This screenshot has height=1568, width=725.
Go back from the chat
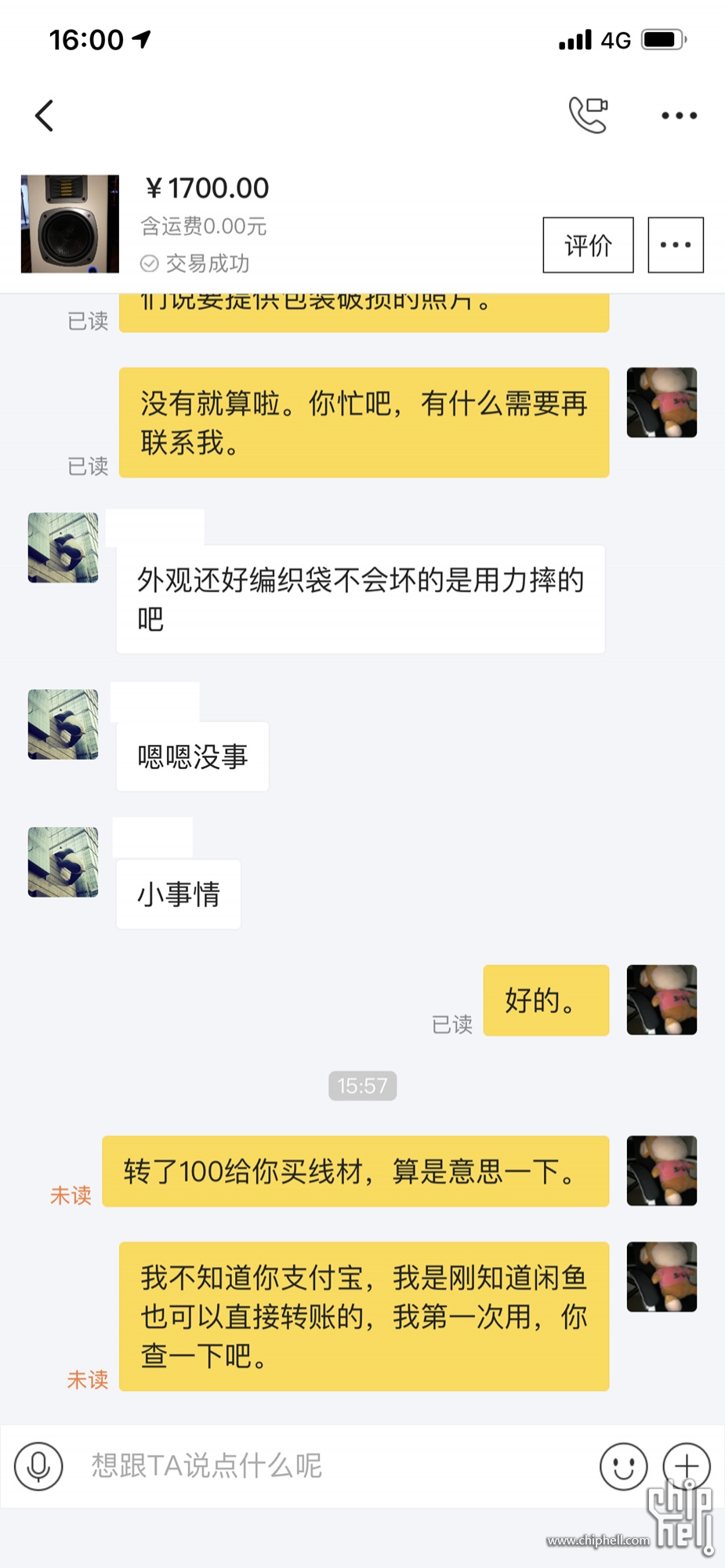(x=45, y=115)
